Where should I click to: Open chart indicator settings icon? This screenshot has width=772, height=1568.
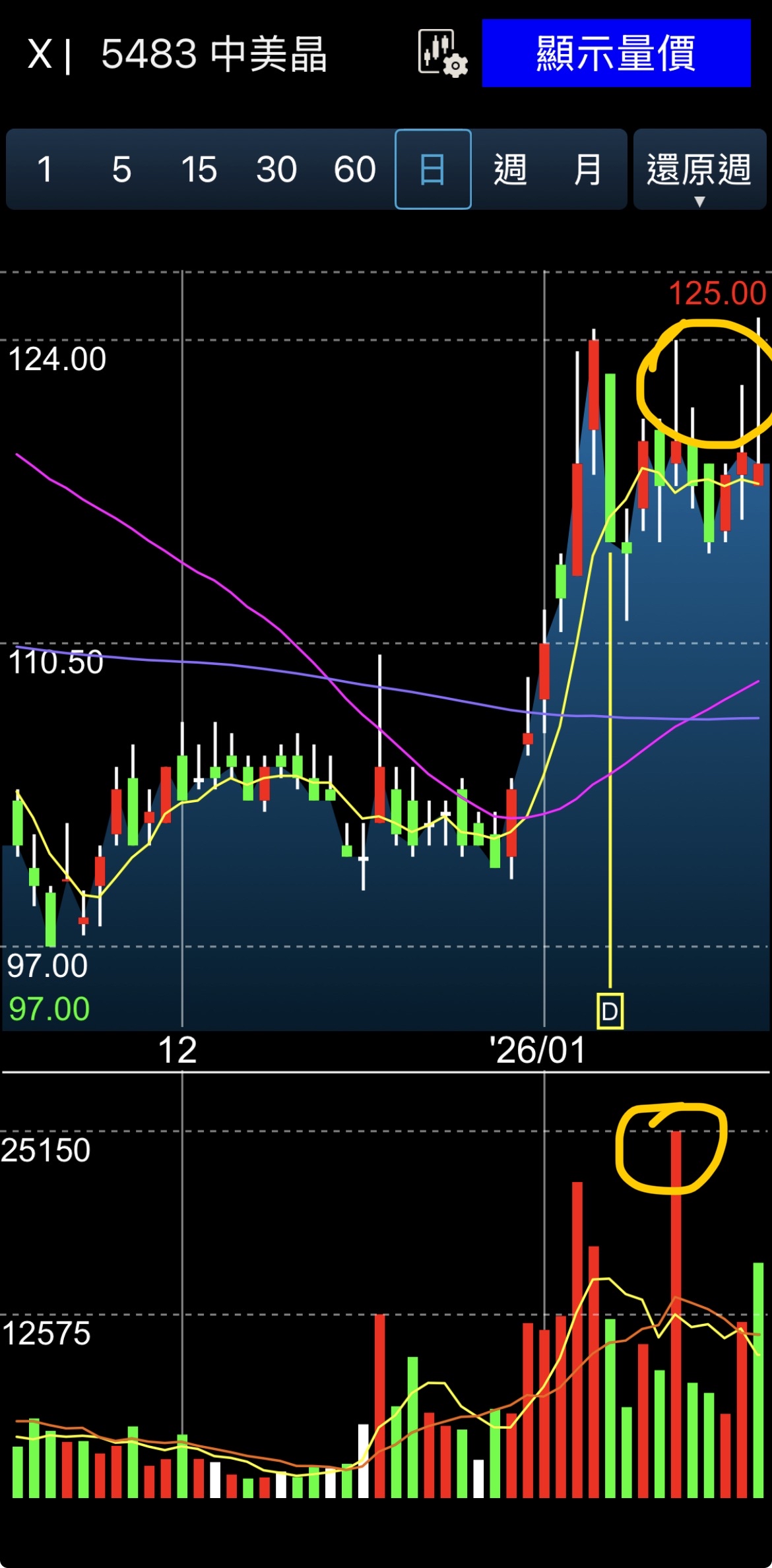442,53
